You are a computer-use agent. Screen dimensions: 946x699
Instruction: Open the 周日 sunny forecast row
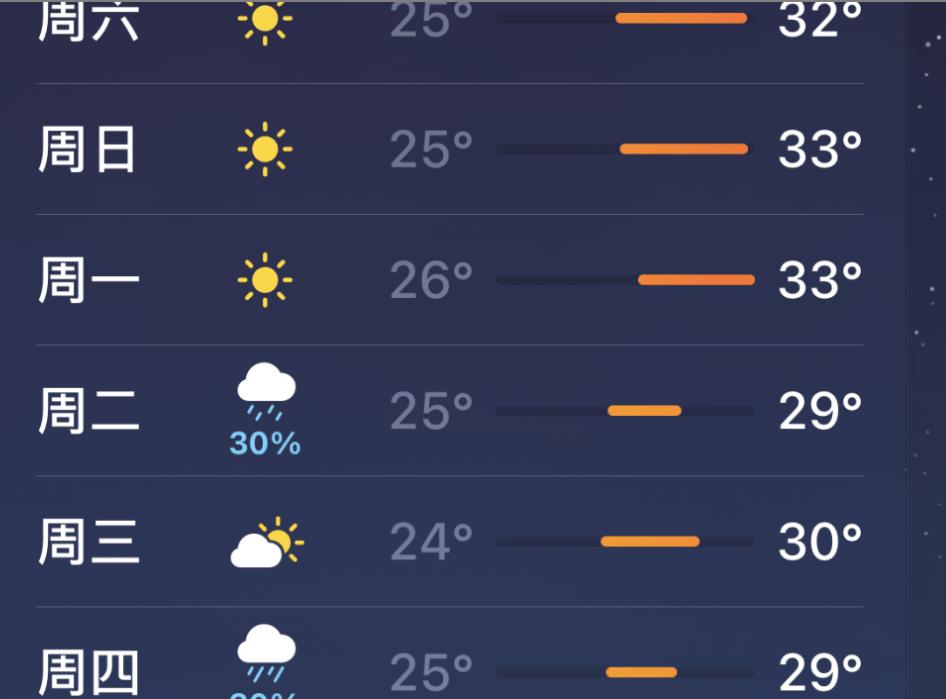pyautogui.click(x=450, y=149)
